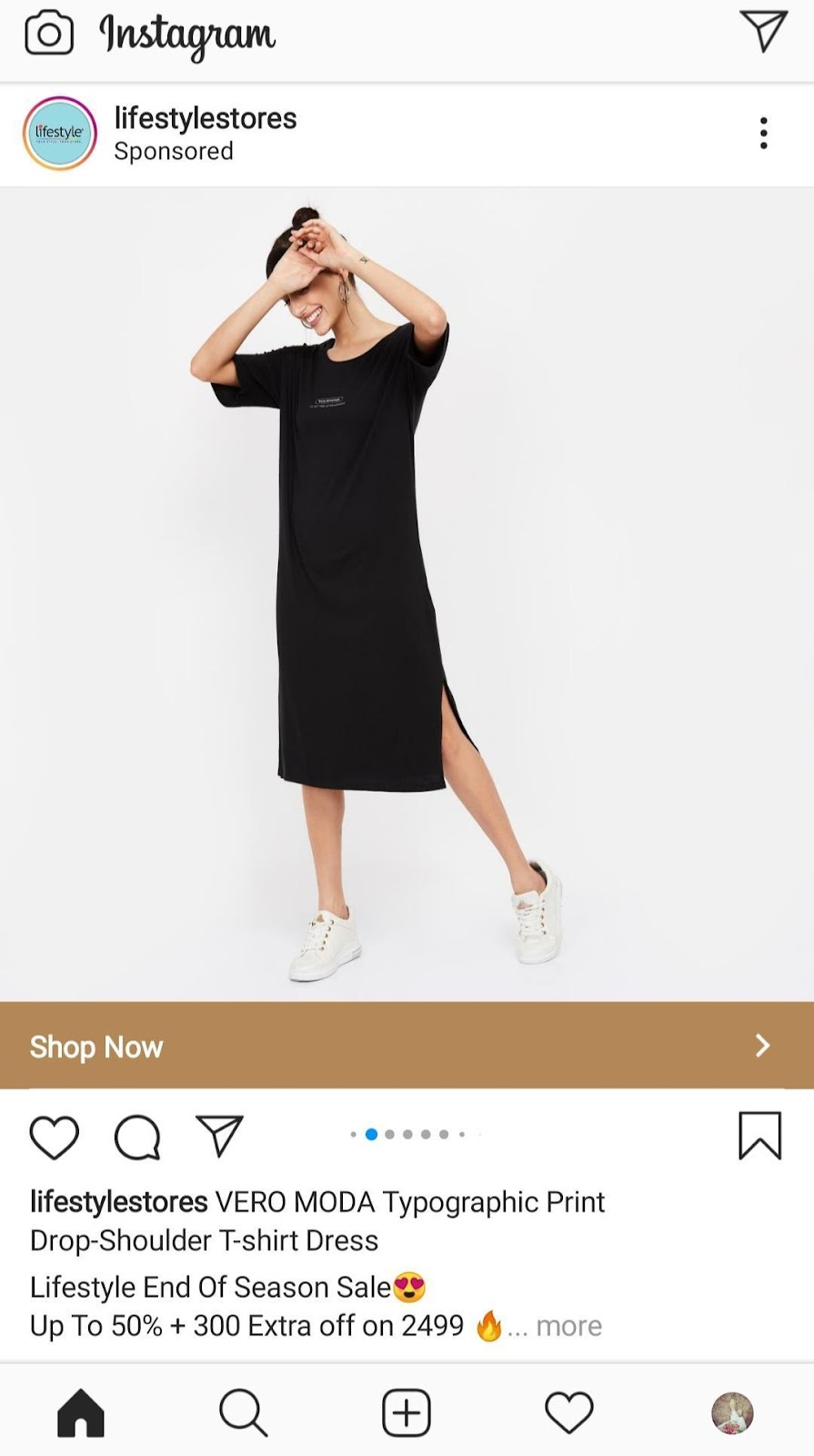Switch to the Search tab

pos(243,1413)
